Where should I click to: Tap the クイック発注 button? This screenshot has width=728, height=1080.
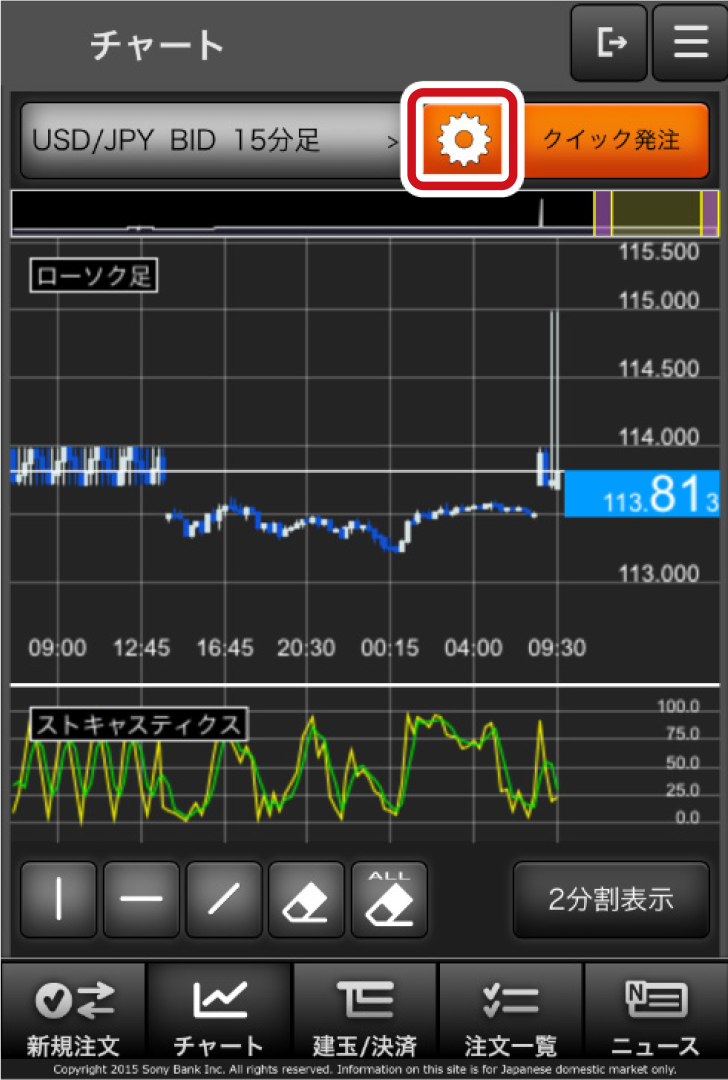(x=611, y=140)
